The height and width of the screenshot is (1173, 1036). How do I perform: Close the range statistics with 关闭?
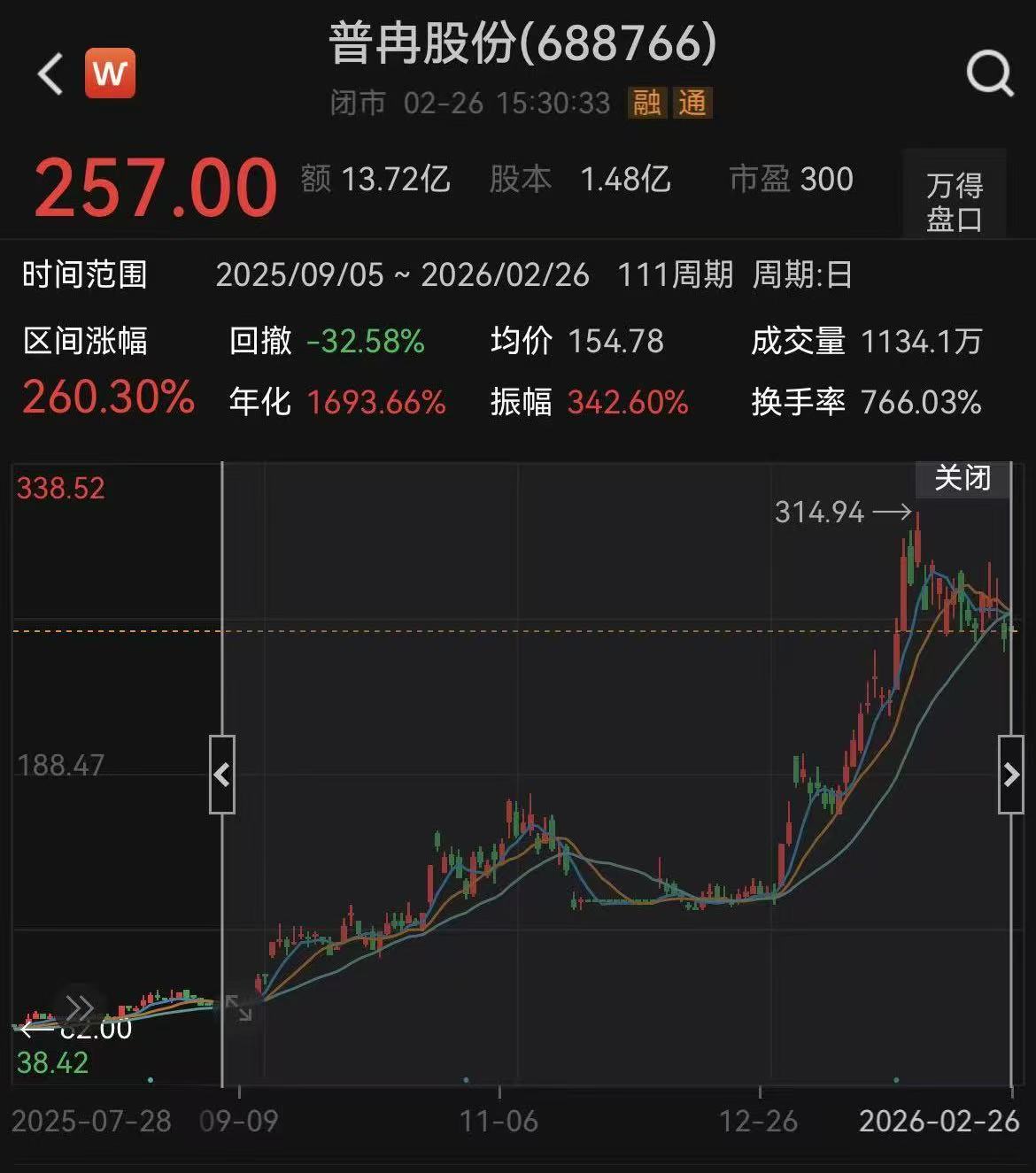point(963,478)
